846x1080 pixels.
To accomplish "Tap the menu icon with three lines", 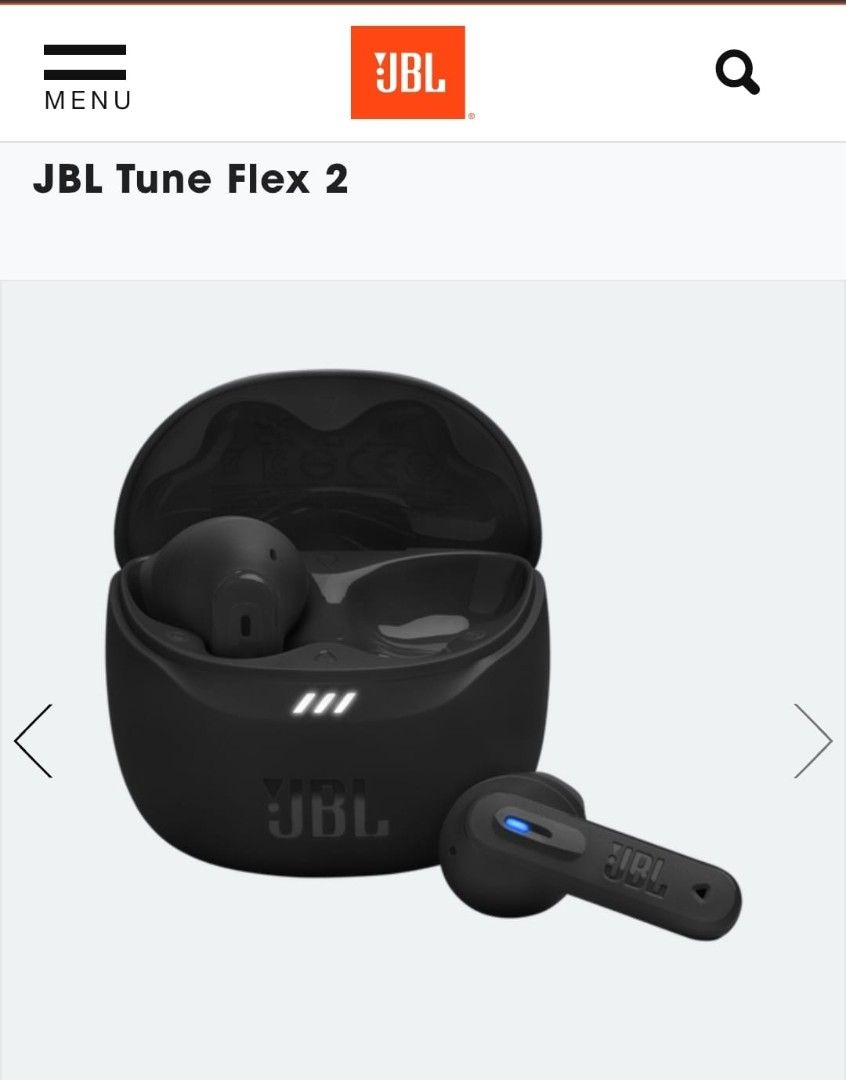I will (85, 62).
